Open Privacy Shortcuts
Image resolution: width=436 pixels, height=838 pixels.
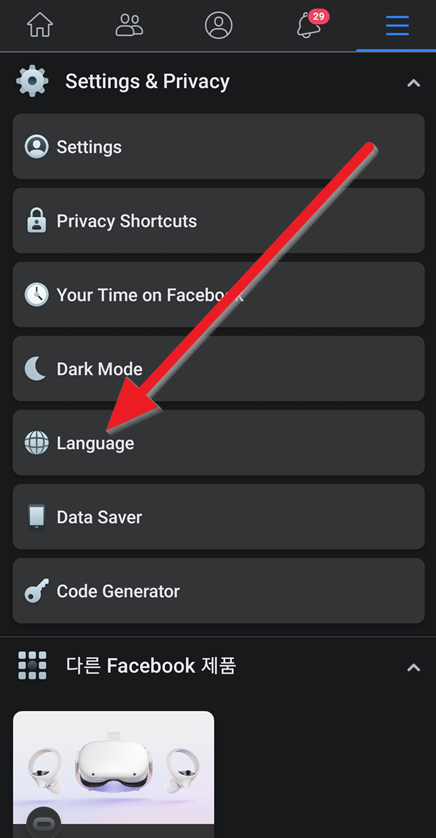point(219,221)
